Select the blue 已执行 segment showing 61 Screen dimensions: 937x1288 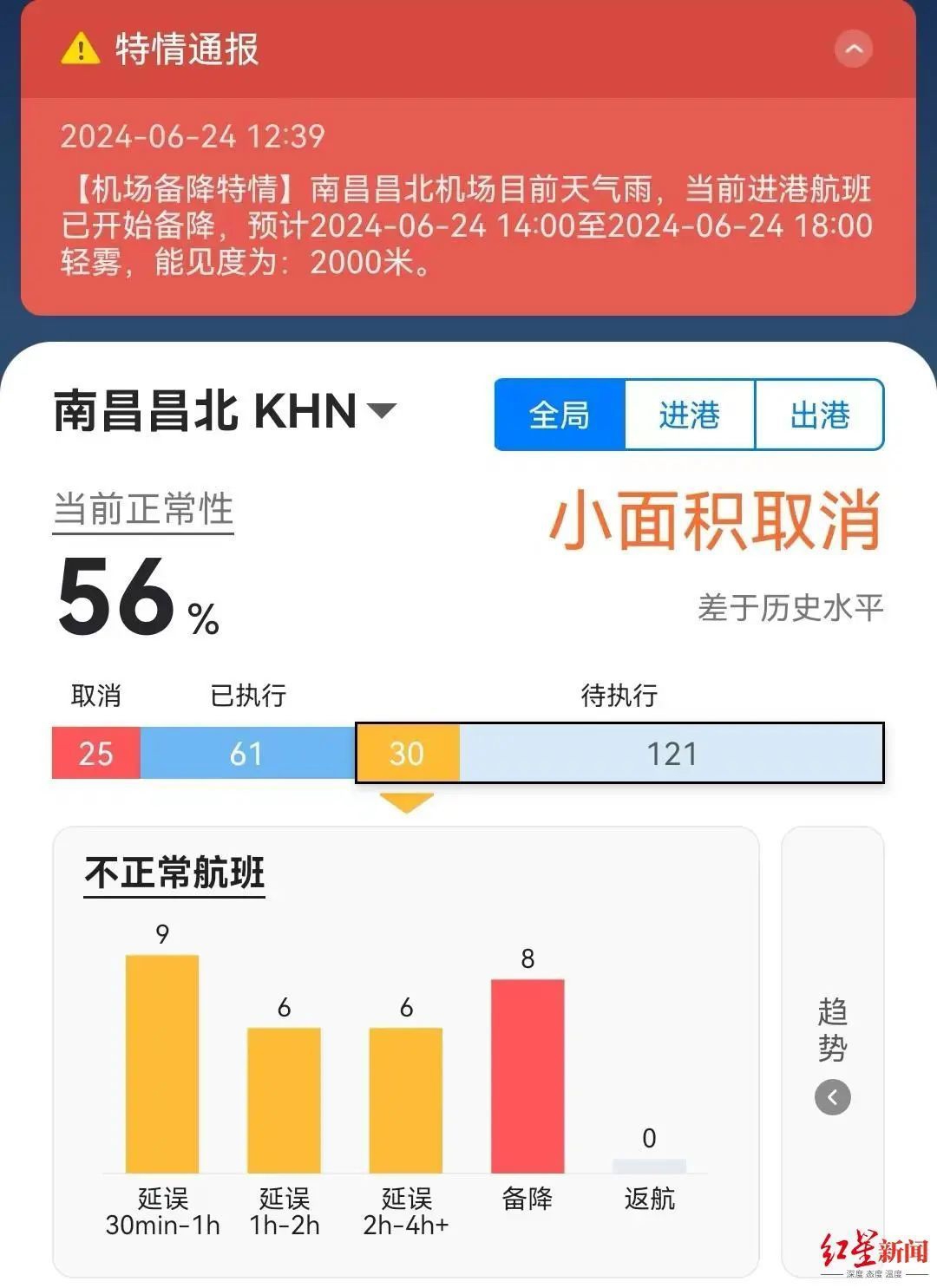(x=246, y=753)
